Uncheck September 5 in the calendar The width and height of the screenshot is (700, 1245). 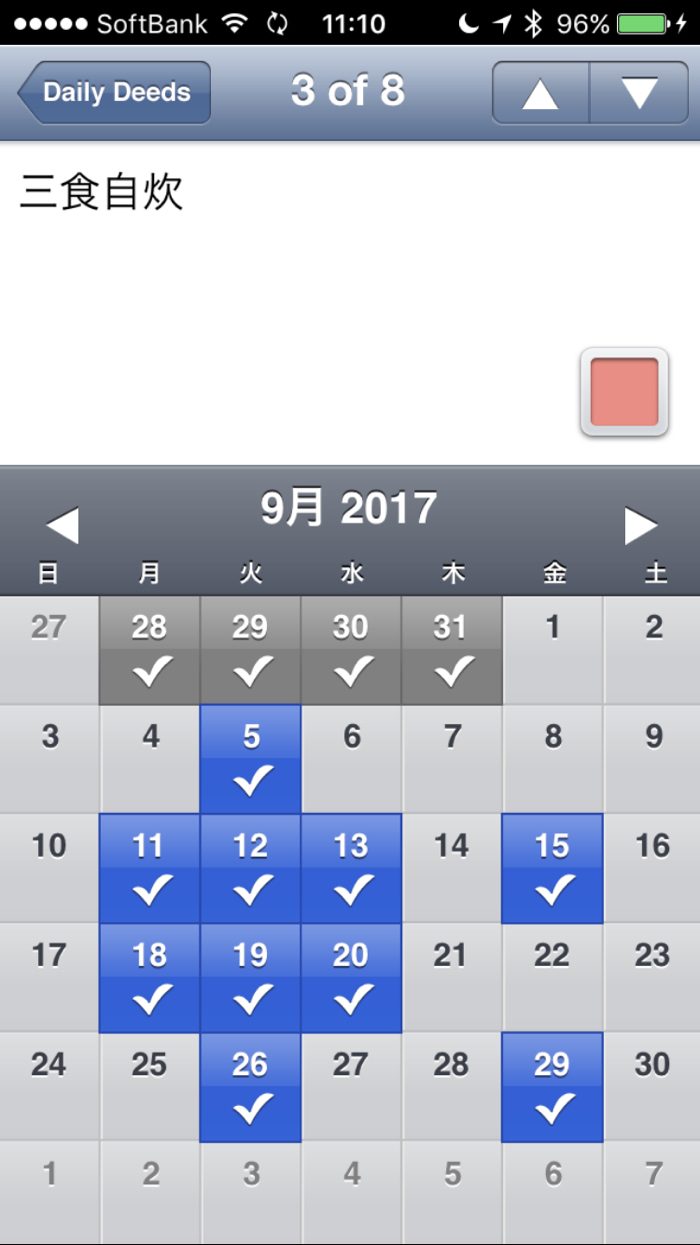coord(251,759)
